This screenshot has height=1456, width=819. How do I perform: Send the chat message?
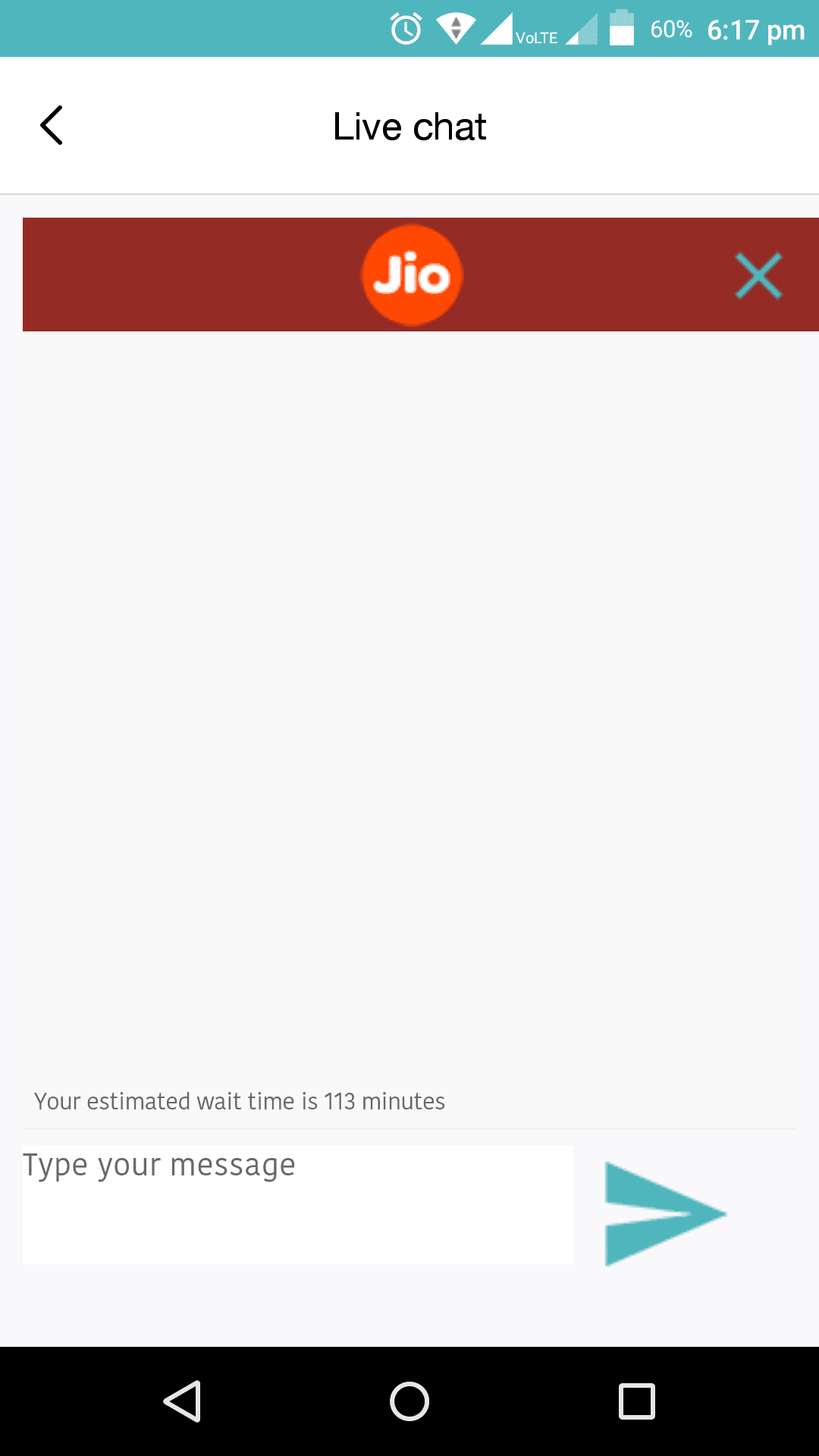tap(665, 1214)
